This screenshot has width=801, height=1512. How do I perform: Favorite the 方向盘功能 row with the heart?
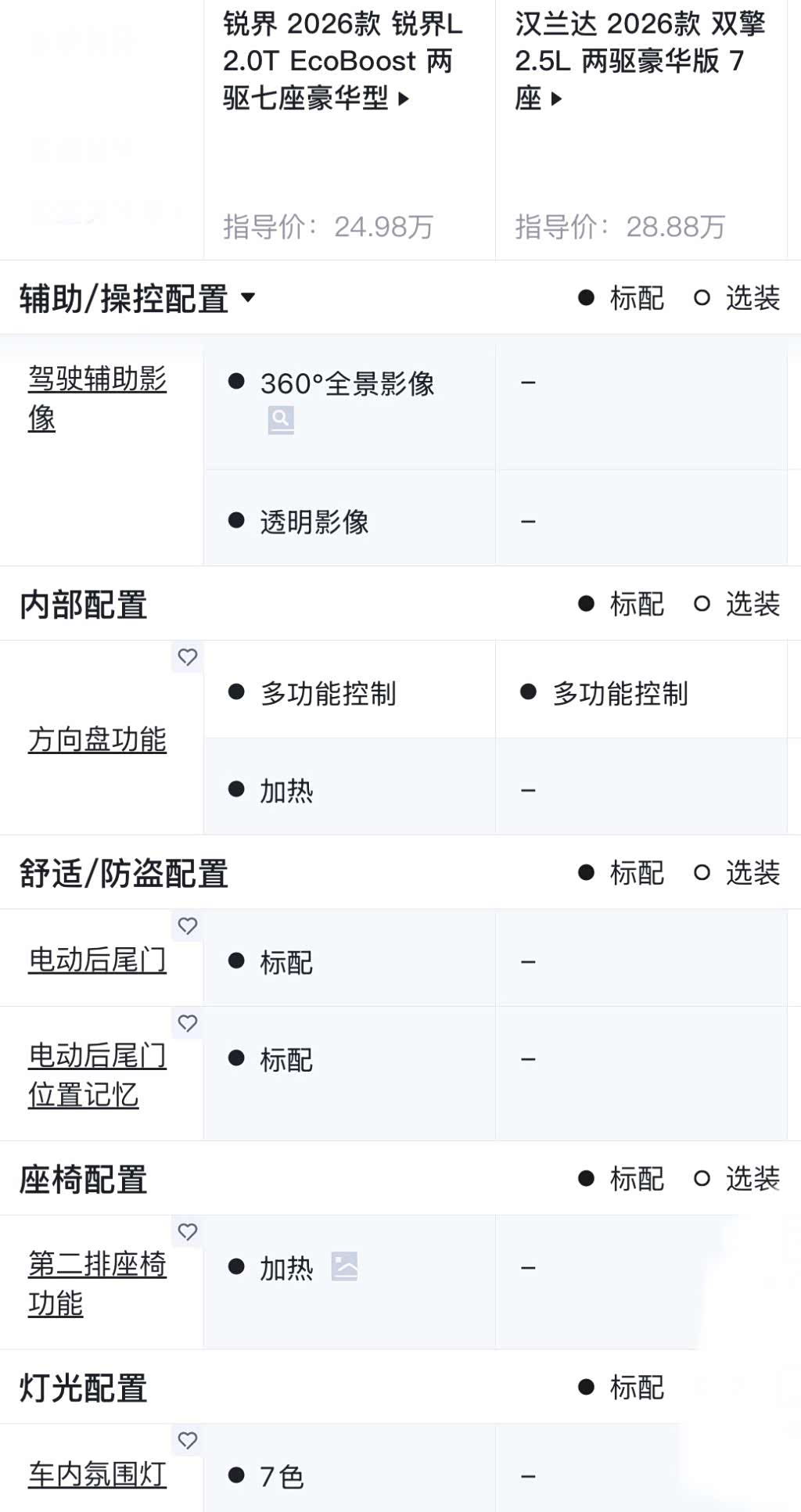[x=188, y=657]
